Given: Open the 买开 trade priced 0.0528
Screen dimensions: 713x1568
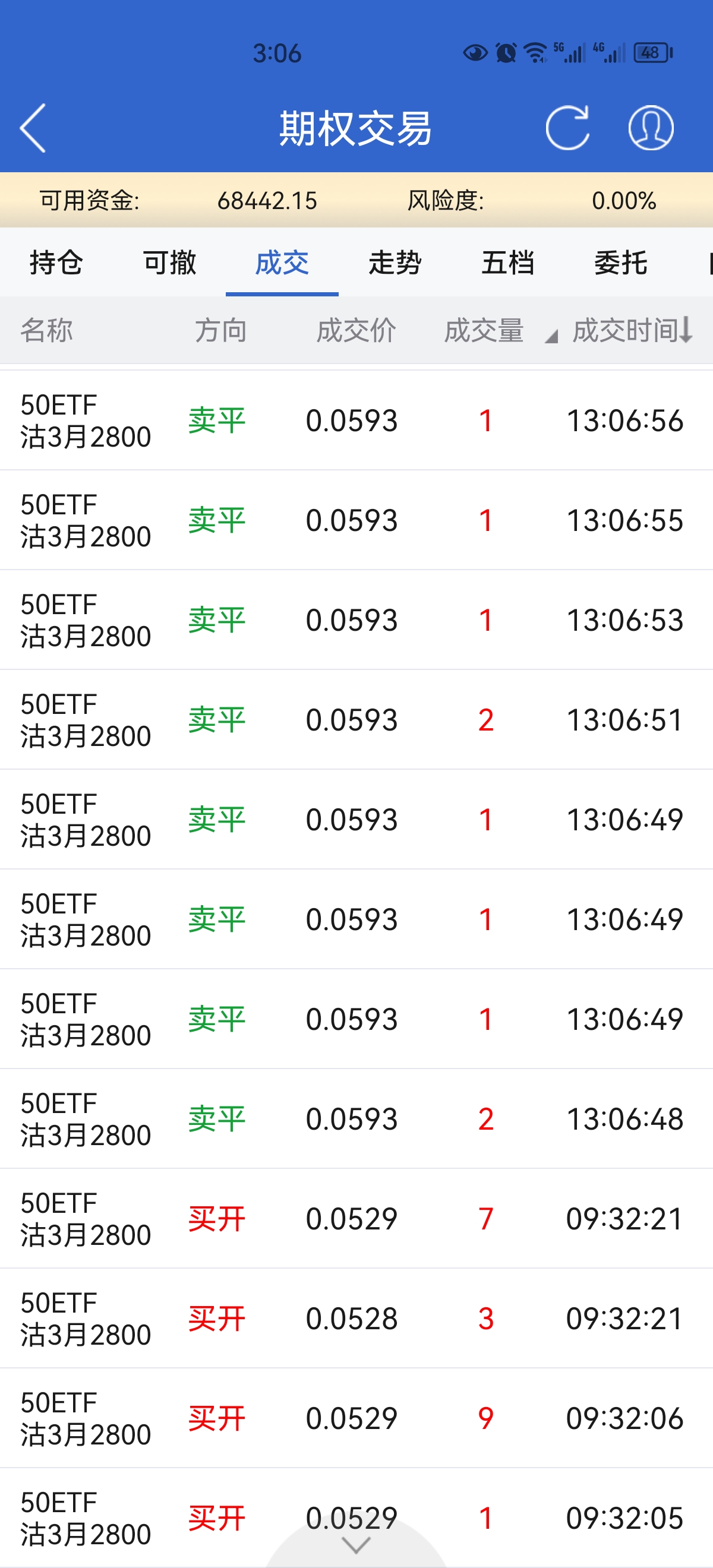Looking at the screenshot, I should pos(356,1319).
